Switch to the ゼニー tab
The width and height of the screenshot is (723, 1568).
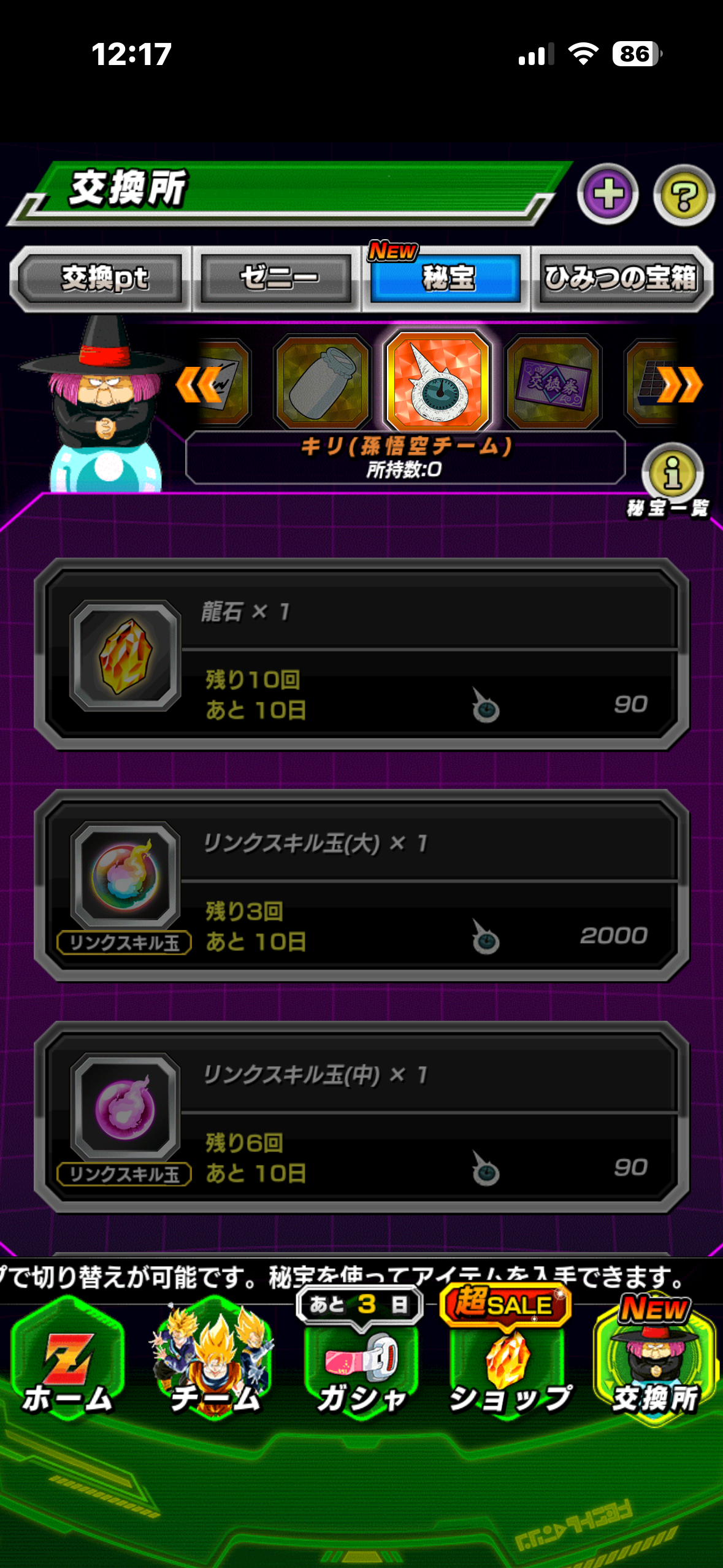(278, 279)
